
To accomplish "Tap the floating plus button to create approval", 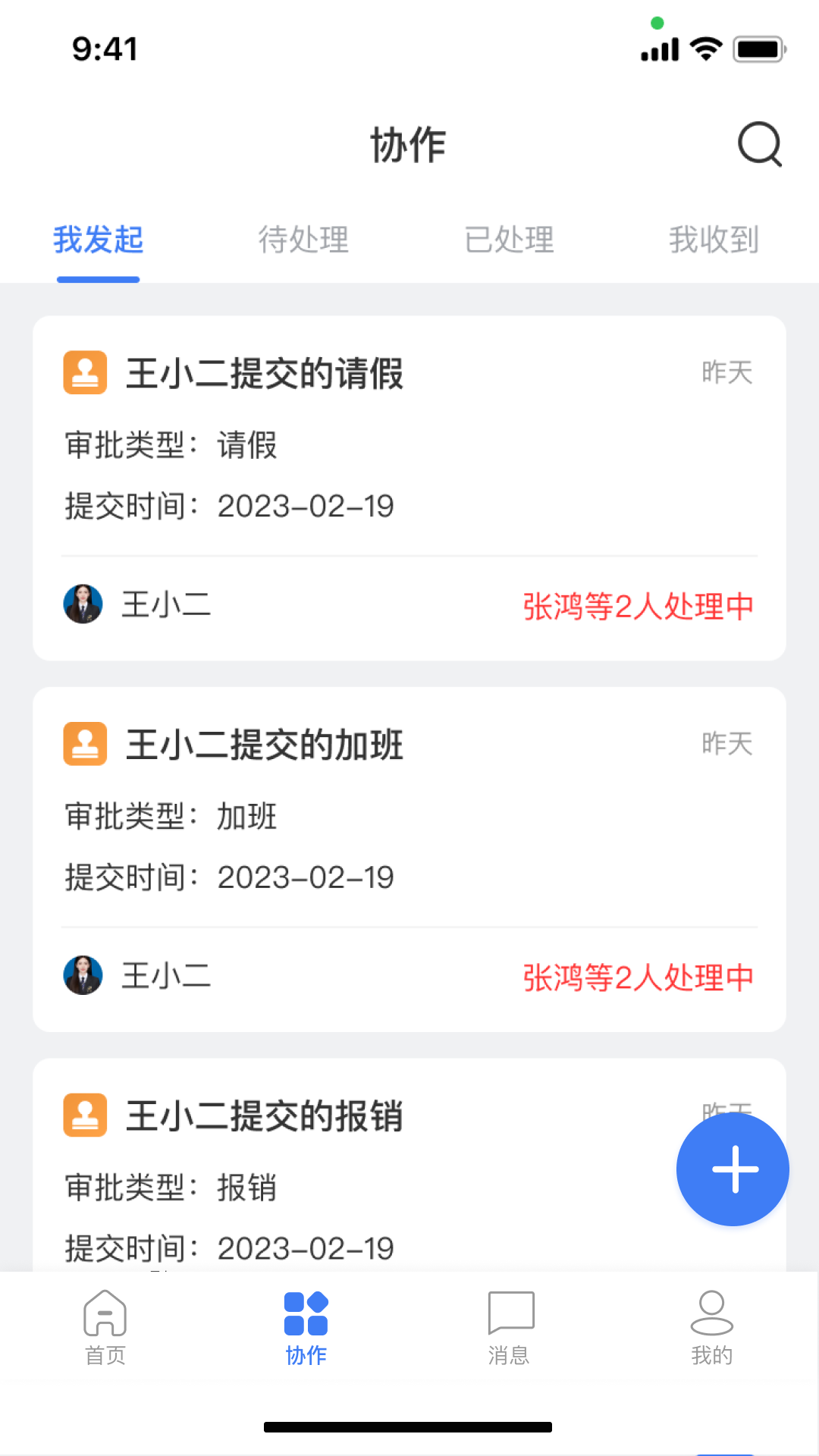I will (x=733, y=1169).
